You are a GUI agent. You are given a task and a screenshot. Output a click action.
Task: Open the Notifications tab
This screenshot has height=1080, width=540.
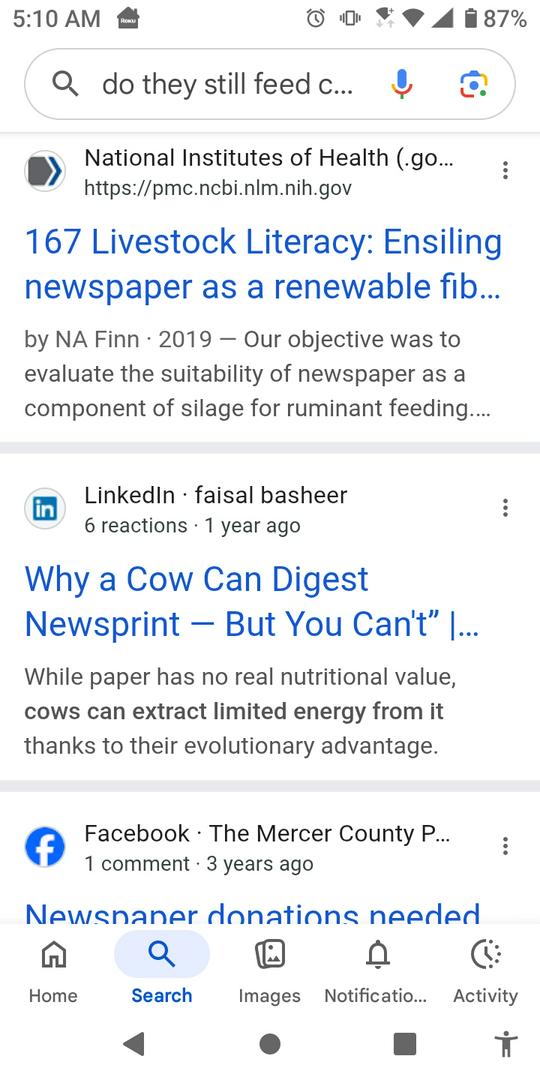point(377,971)
